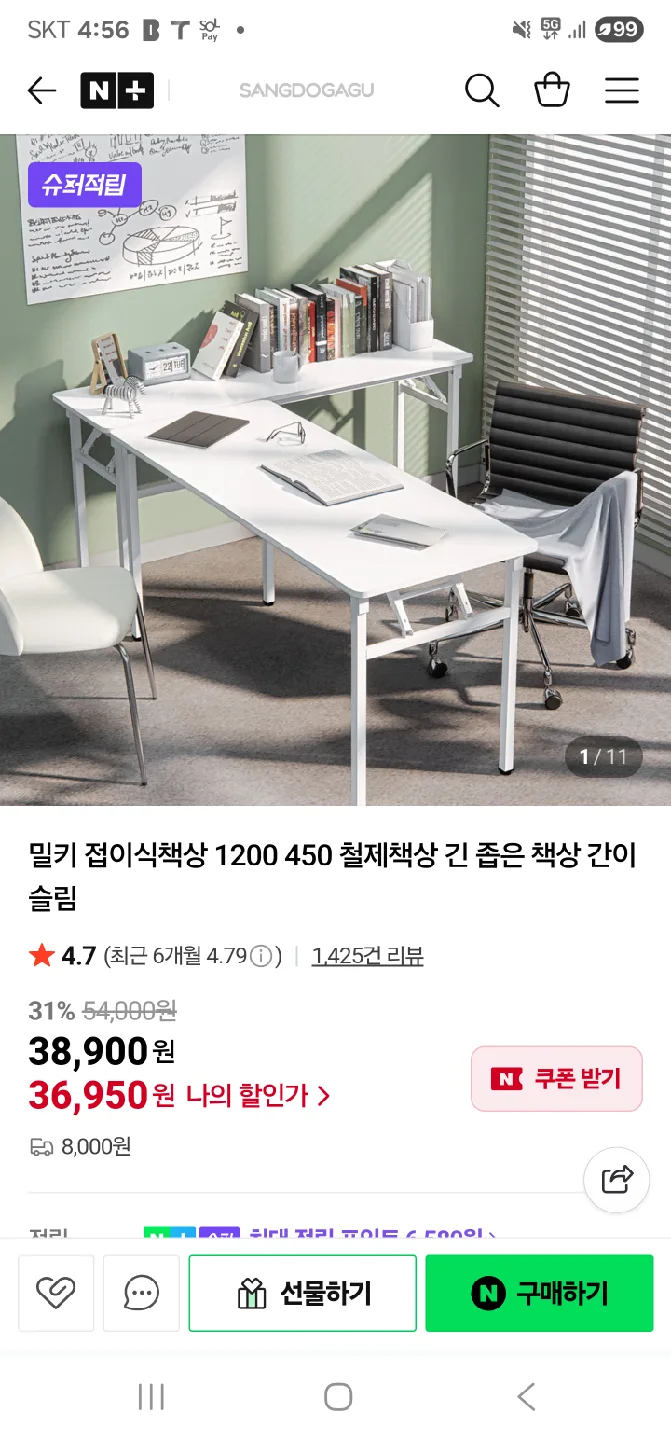Open the shopping cart
Viewport: 671px width, 1440px height.
tap(552, 91)
